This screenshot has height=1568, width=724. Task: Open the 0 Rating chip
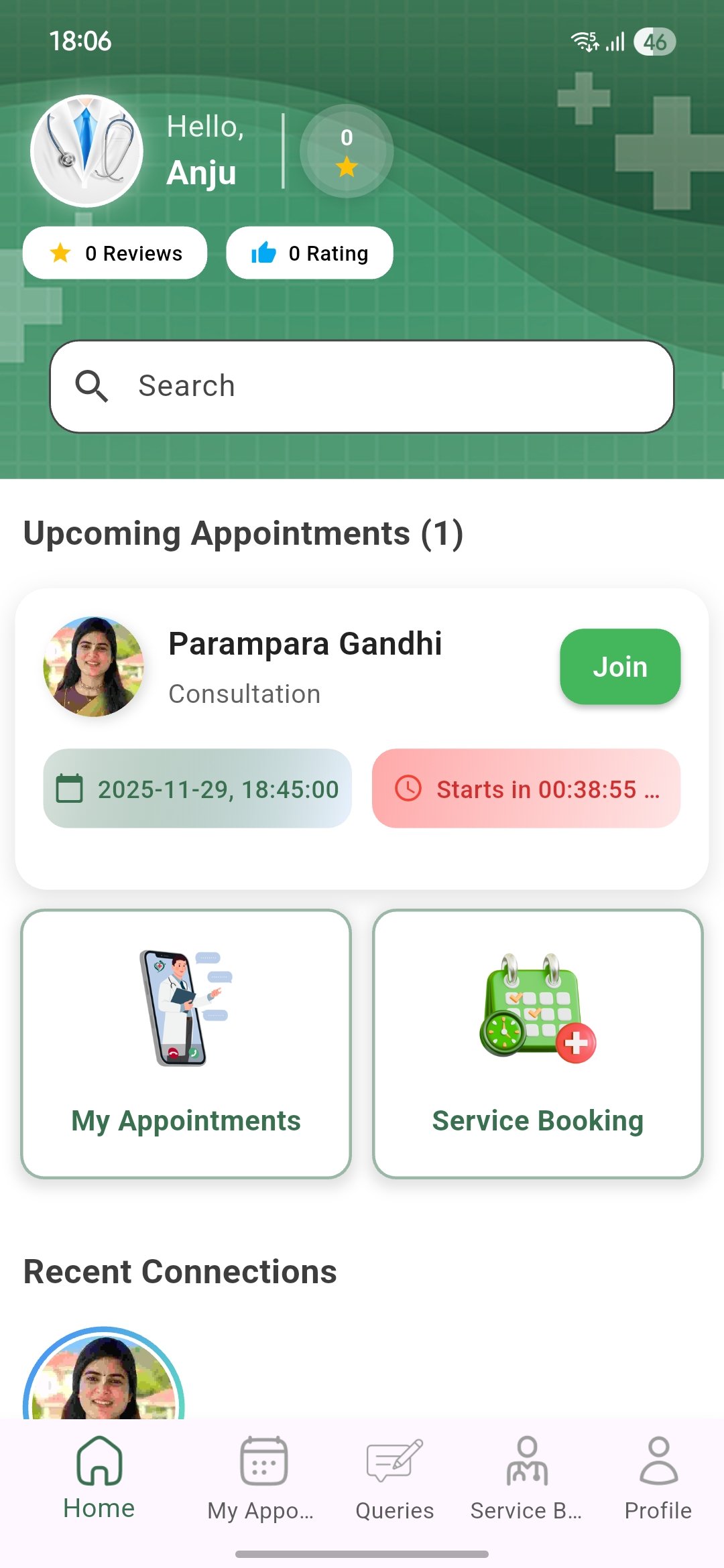pyautogui.click(x=310, y=253)
